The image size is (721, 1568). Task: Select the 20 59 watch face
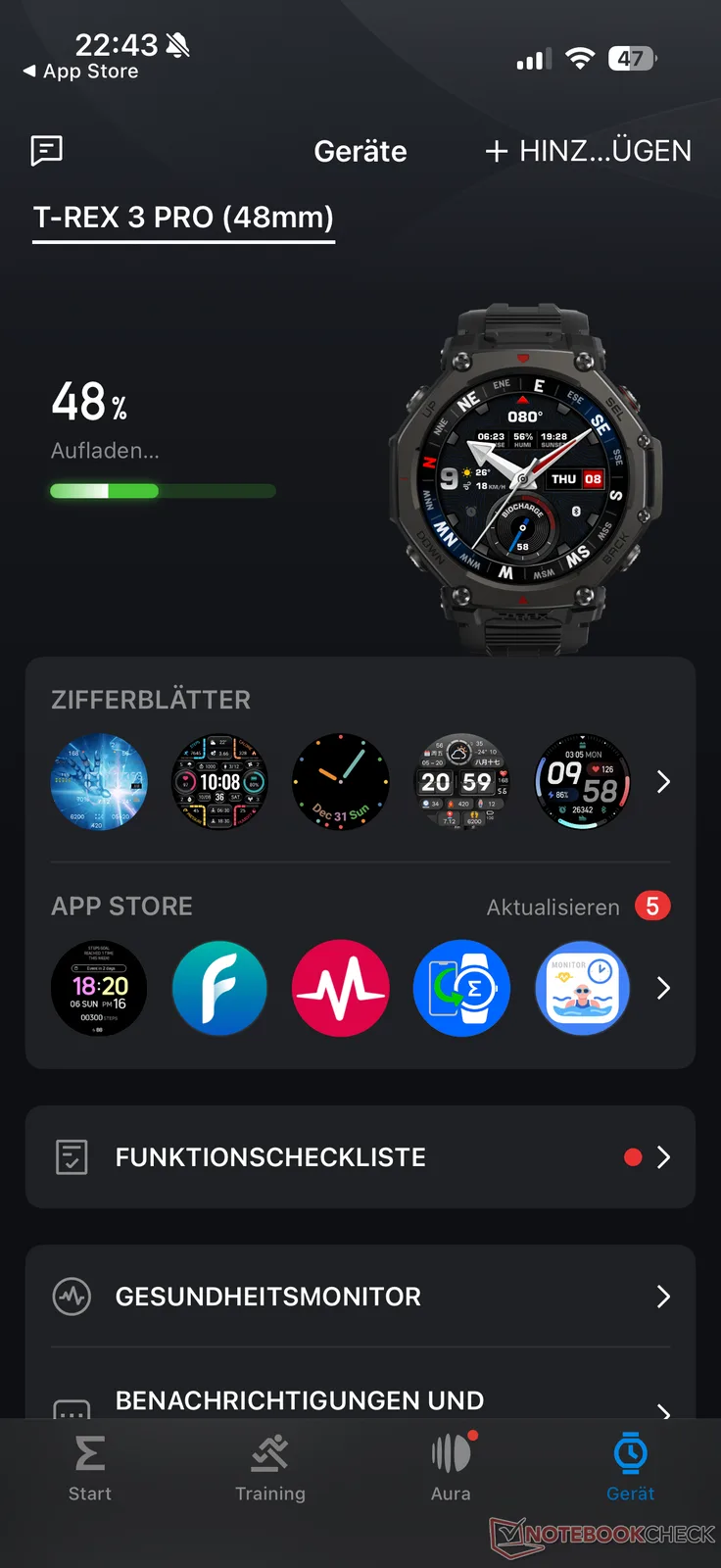pyautogui.click(x=461, y=782)
